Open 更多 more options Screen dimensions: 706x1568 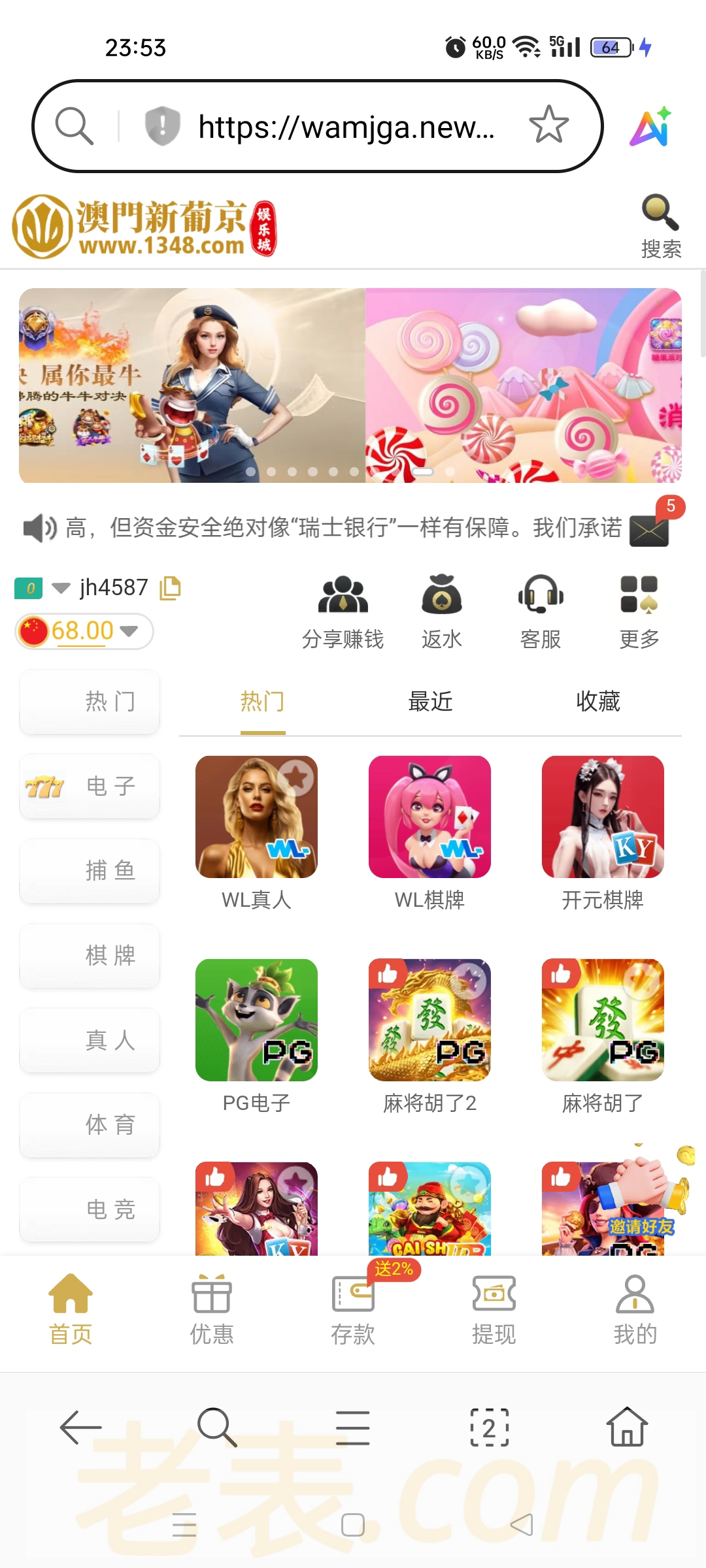pyautogui.click(x=639, y=612)
